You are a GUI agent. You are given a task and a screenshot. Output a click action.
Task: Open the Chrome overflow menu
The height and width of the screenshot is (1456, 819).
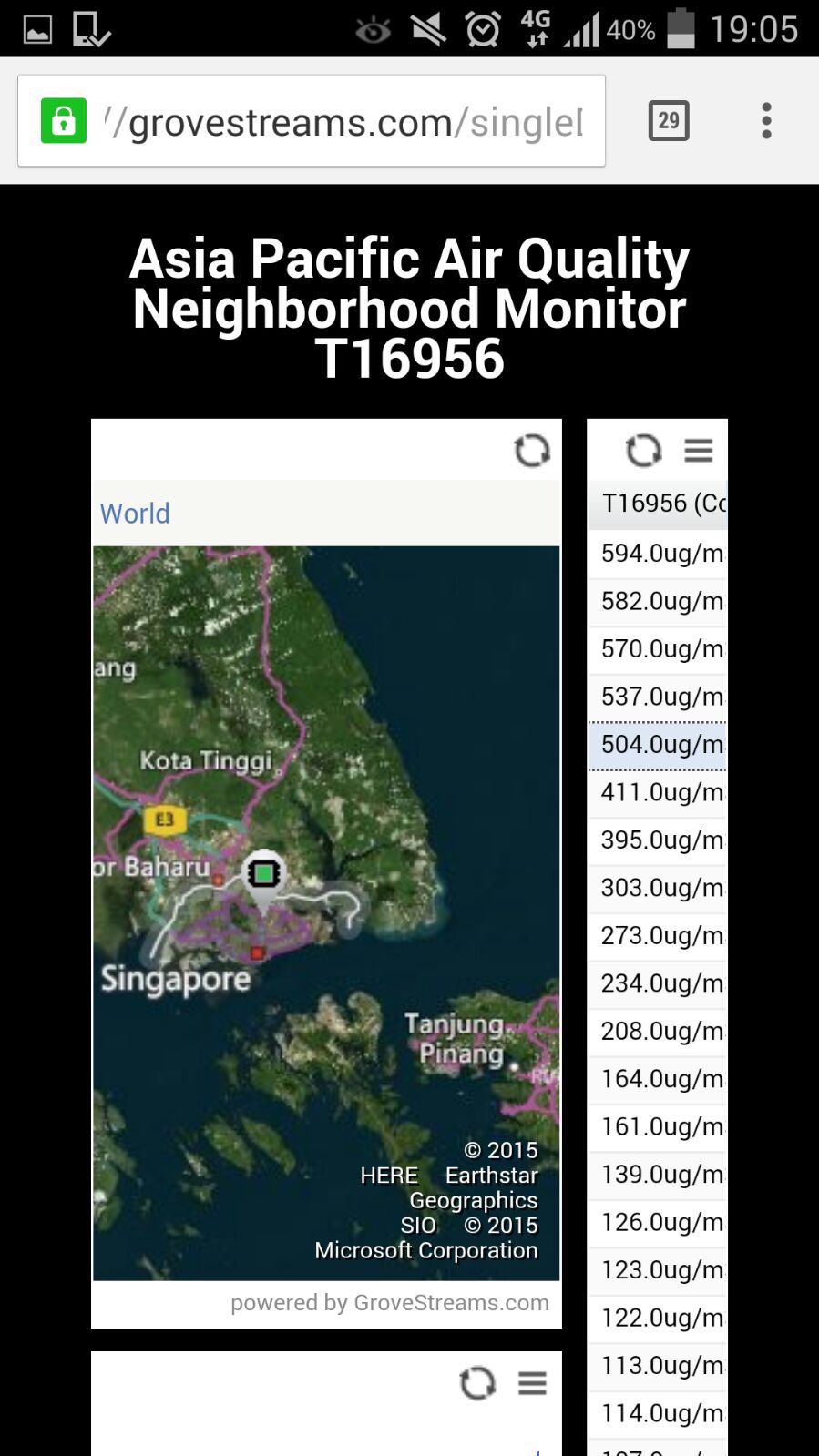[x=766, y=121]
